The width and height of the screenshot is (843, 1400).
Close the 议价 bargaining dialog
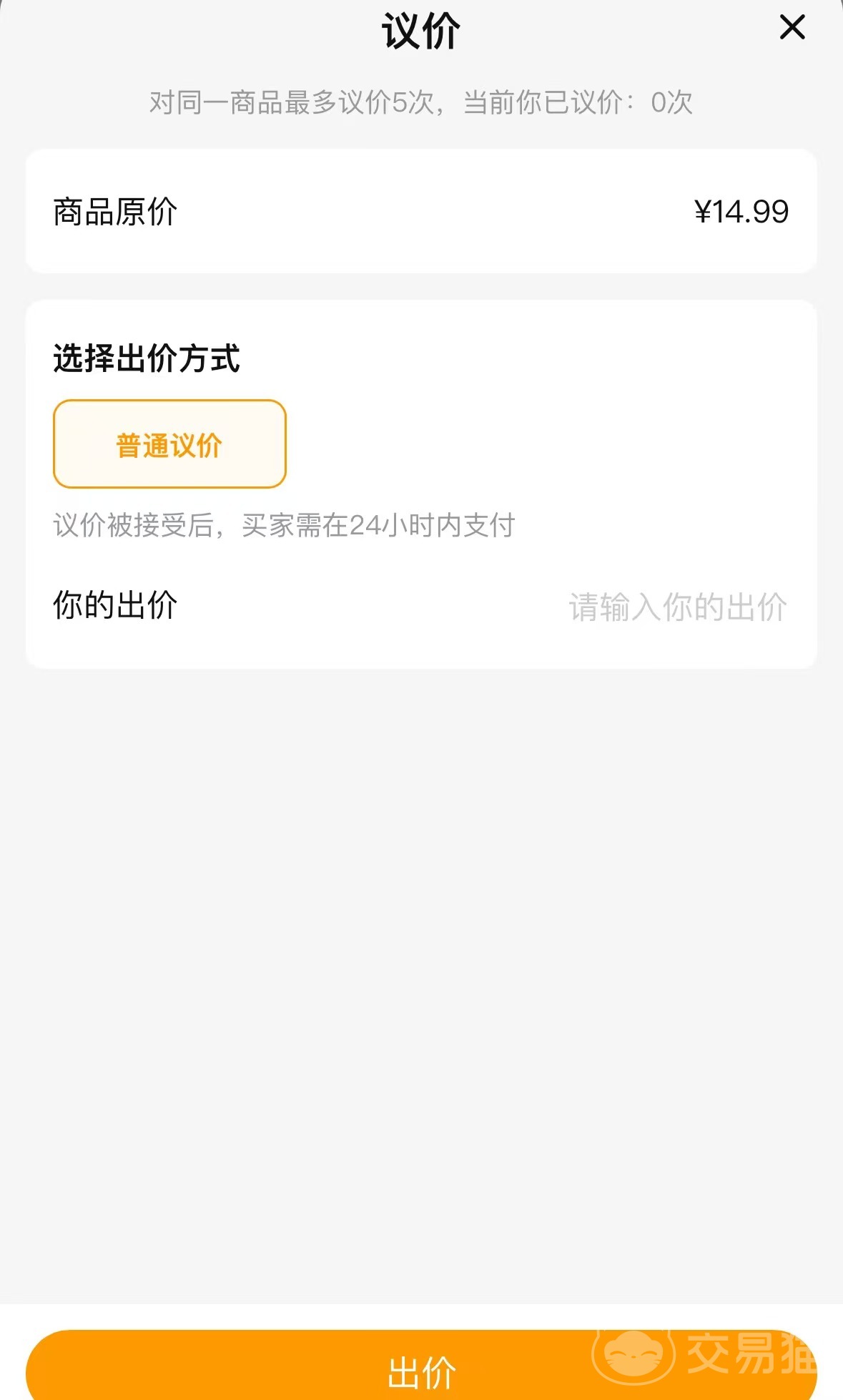(x=792, y=29)
